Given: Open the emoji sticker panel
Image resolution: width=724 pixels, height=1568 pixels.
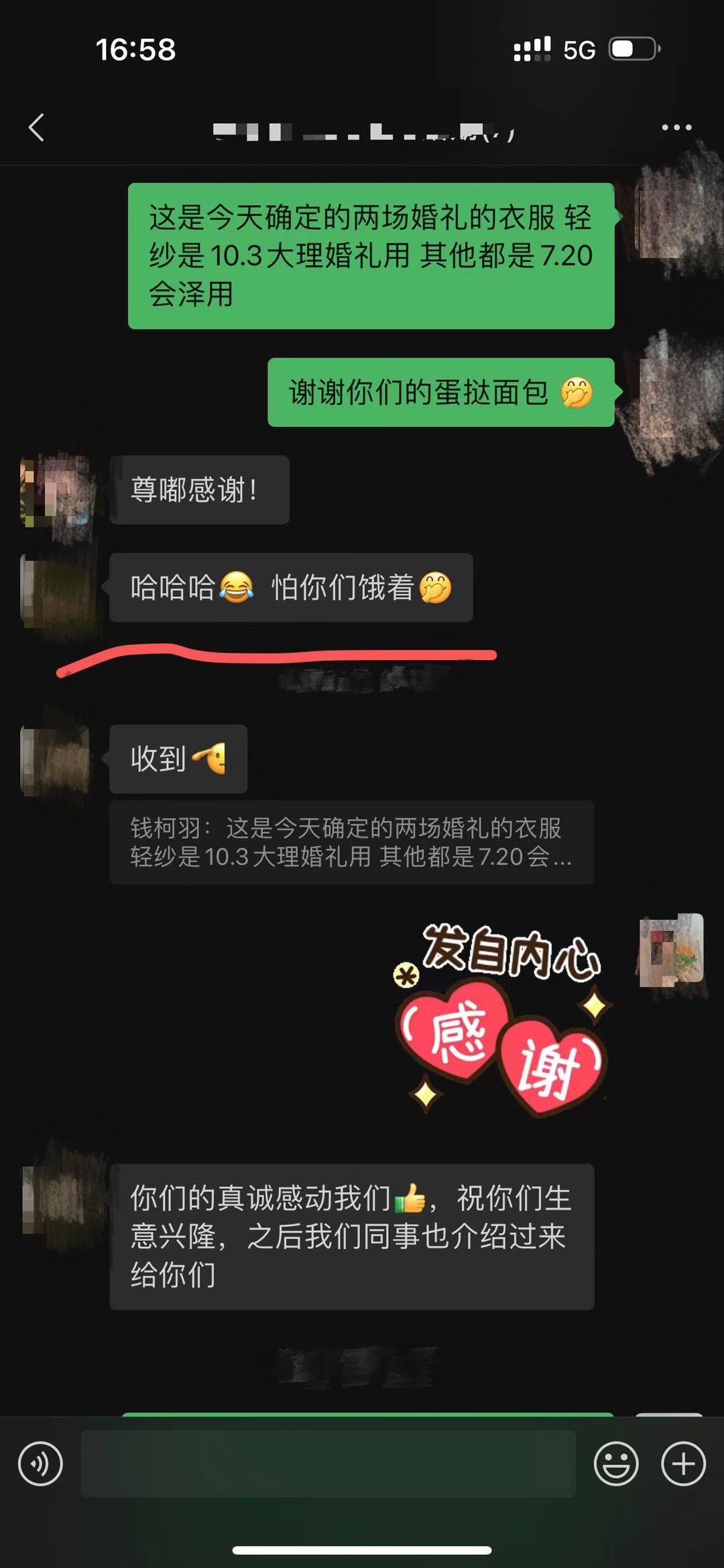Looking at the screenshot, I should click(615, 1464).
